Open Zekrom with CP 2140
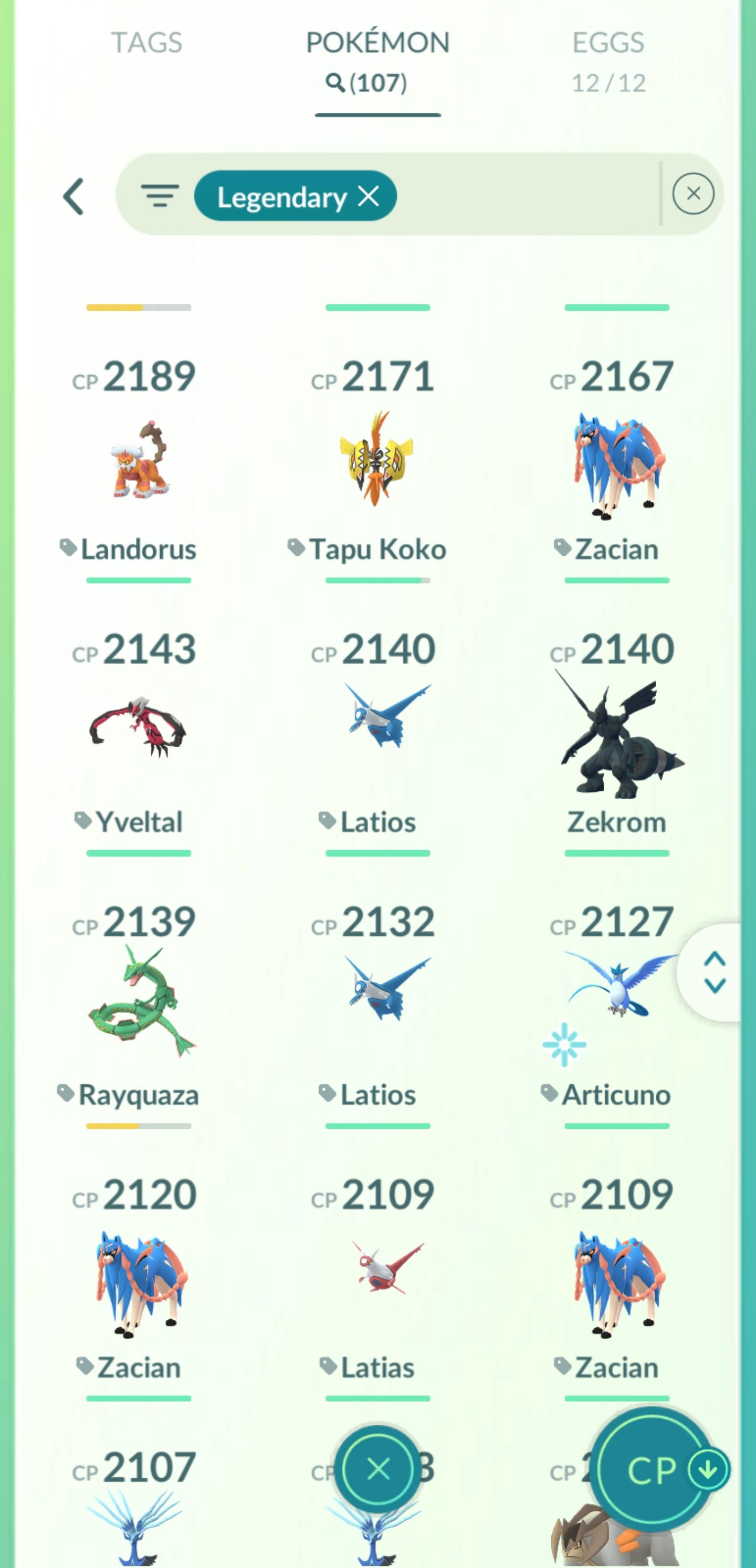756x1568 pixels. pos(616,737)
